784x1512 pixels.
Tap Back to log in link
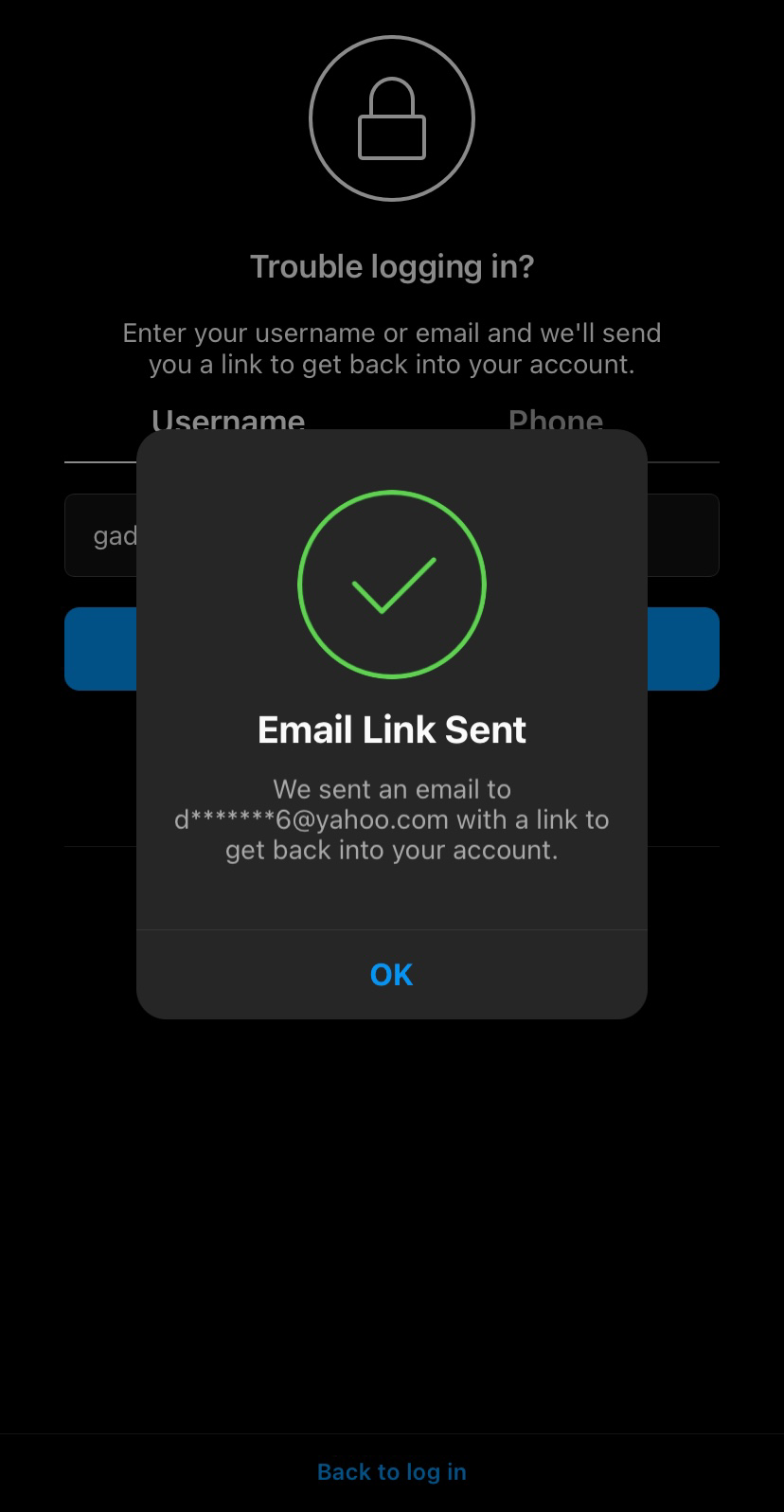click(391, 1471)
